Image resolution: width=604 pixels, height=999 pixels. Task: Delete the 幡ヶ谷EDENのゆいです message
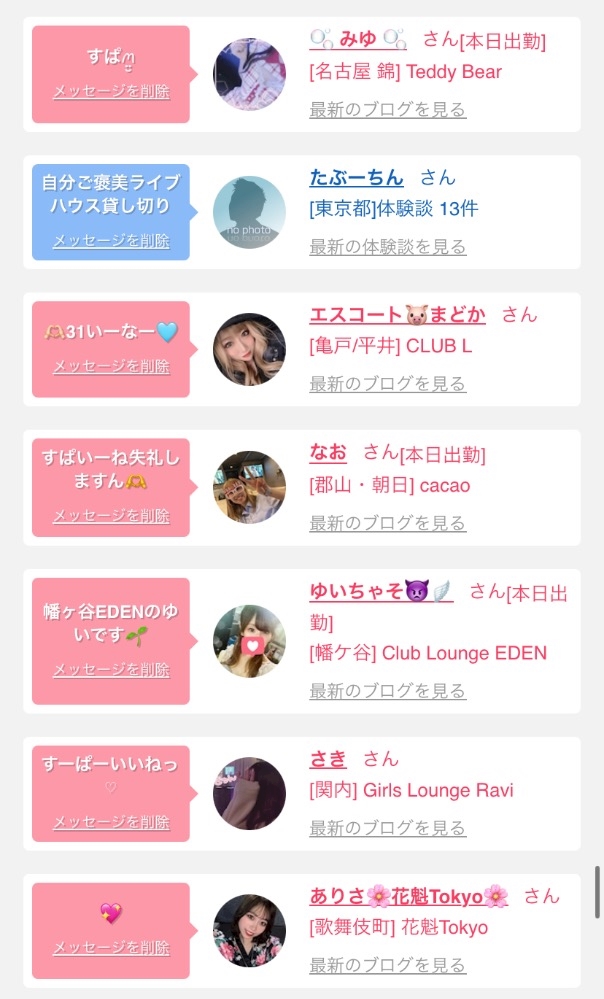point(111,670)
